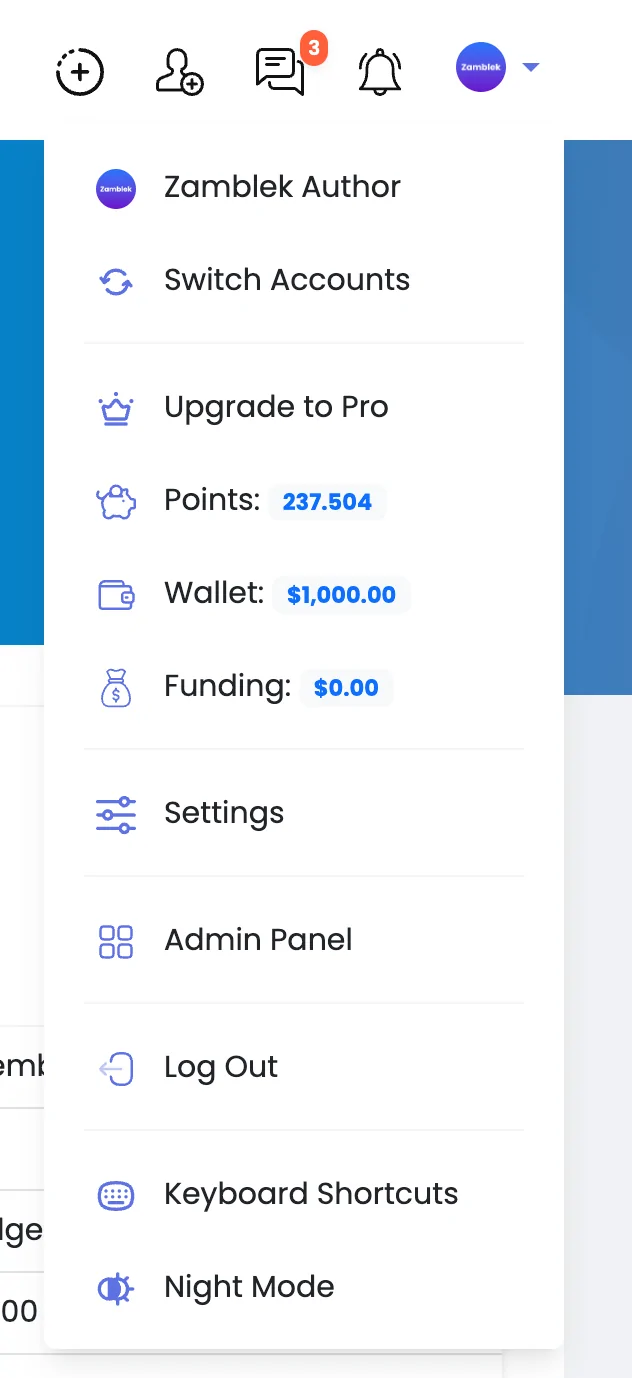Collapse the Zamblek avatar dropdown
This screenshot has height=1378, width=632.
pyautogui.click(x=497, y=68)
